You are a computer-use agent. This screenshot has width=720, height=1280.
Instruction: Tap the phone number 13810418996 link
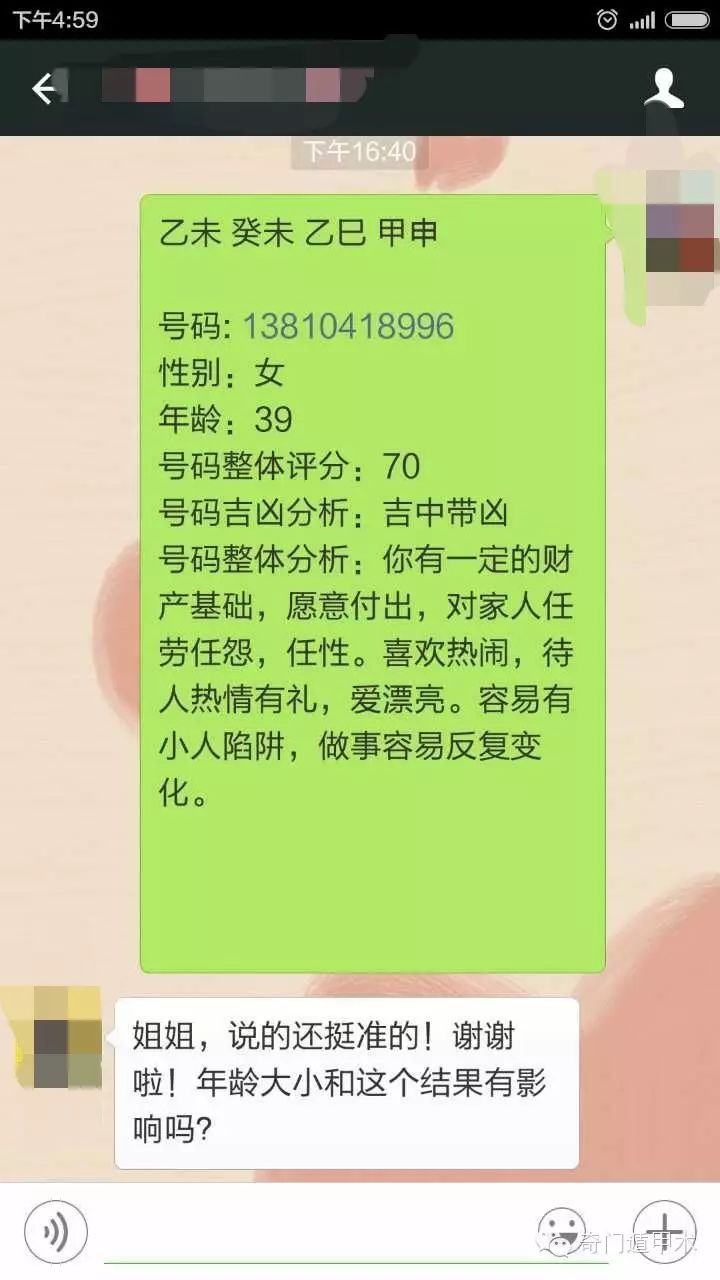[348, 326]
